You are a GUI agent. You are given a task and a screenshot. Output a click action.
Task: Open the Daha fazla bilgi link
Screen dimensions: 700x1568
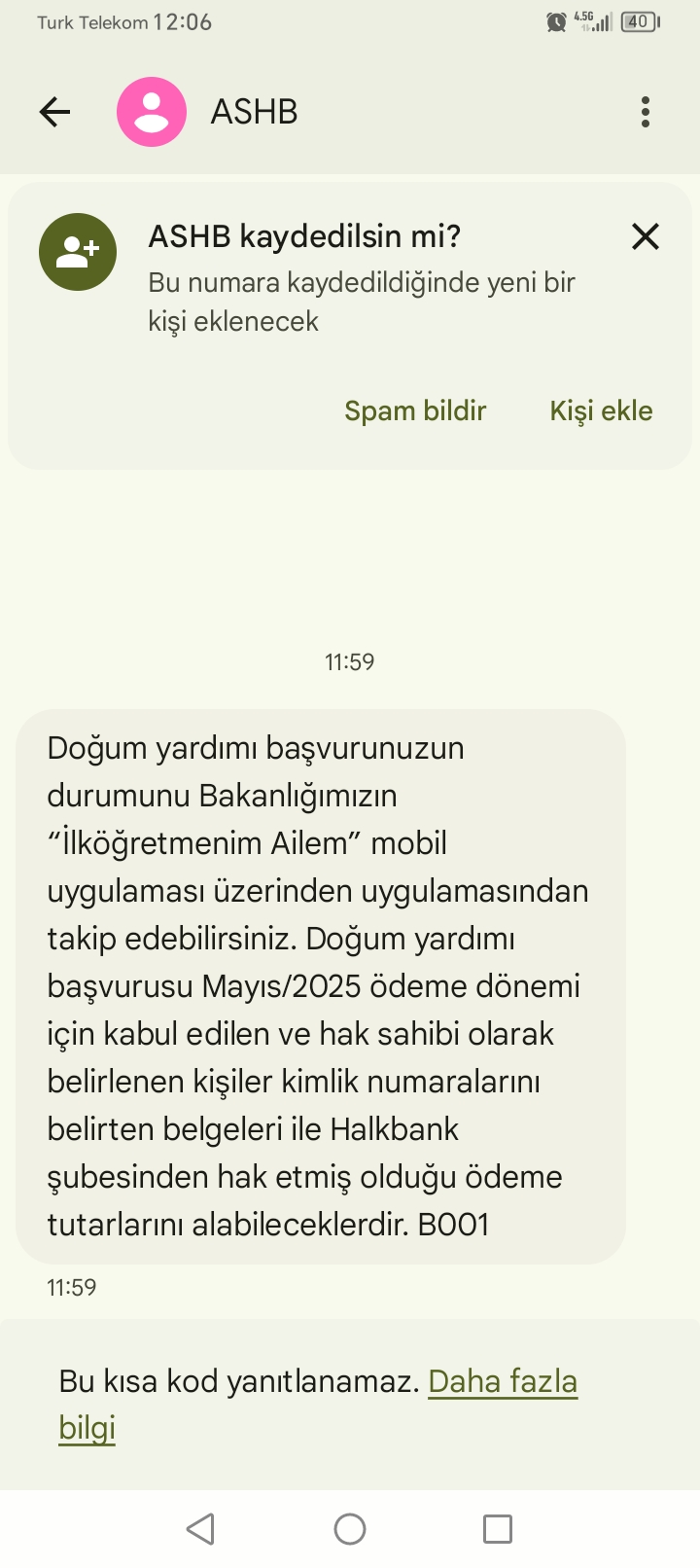click(503, 1381)
